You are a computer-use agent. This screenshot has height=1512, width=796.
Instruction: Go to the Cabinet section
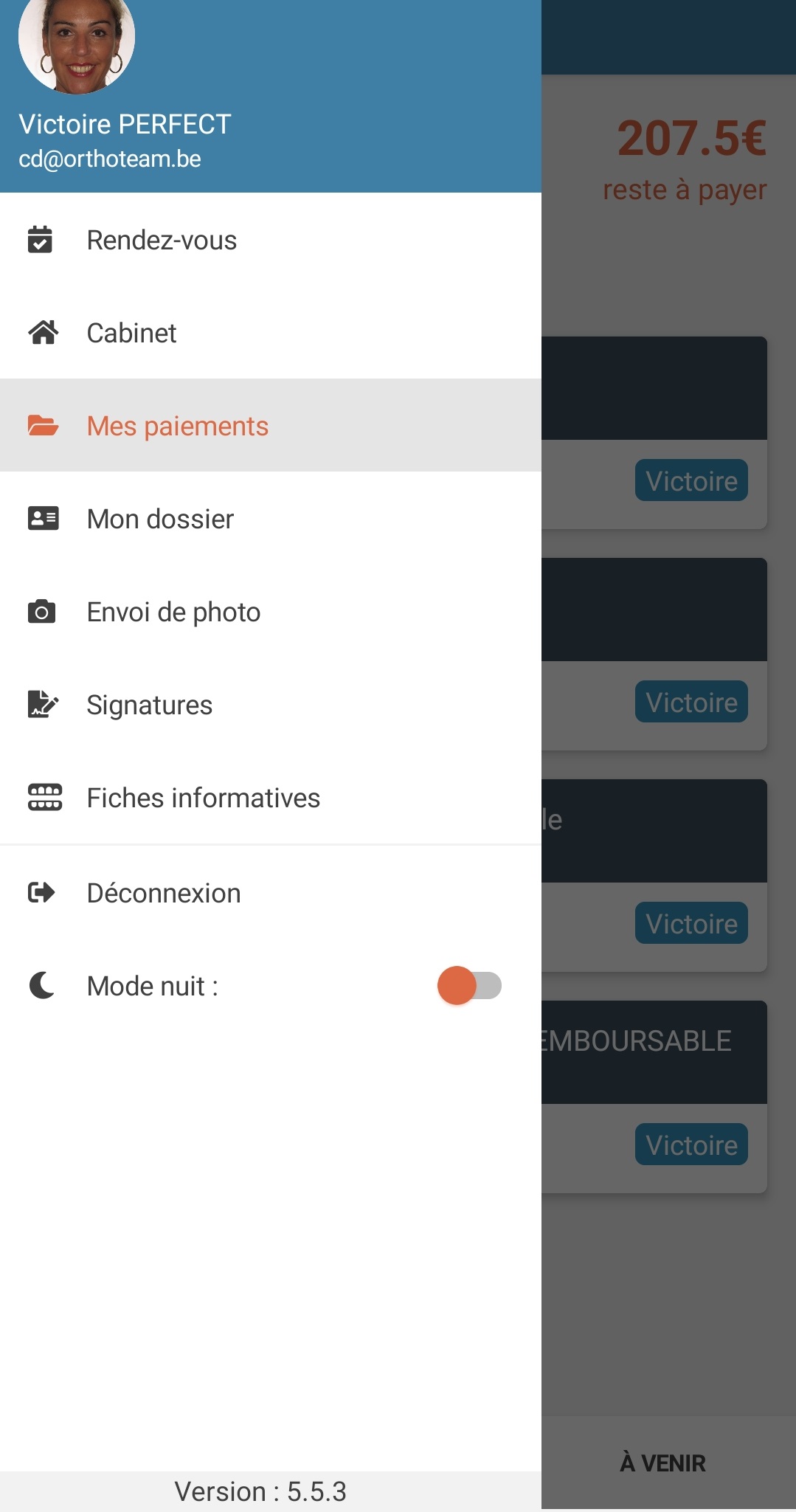coord(271,333)
